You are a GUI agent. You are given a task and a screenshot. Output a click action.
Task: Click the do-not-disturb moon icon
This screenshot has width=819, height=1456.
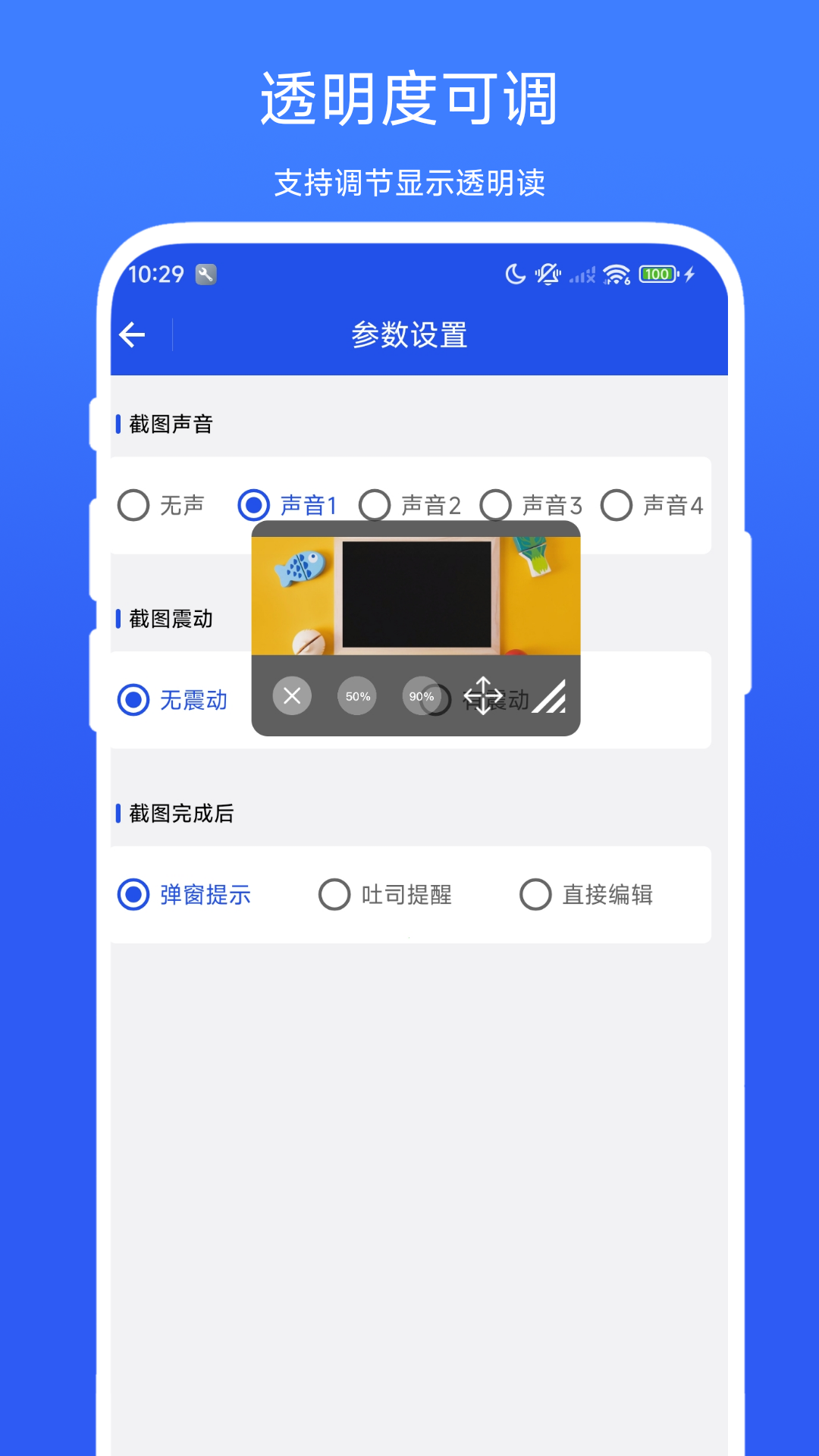514,274
